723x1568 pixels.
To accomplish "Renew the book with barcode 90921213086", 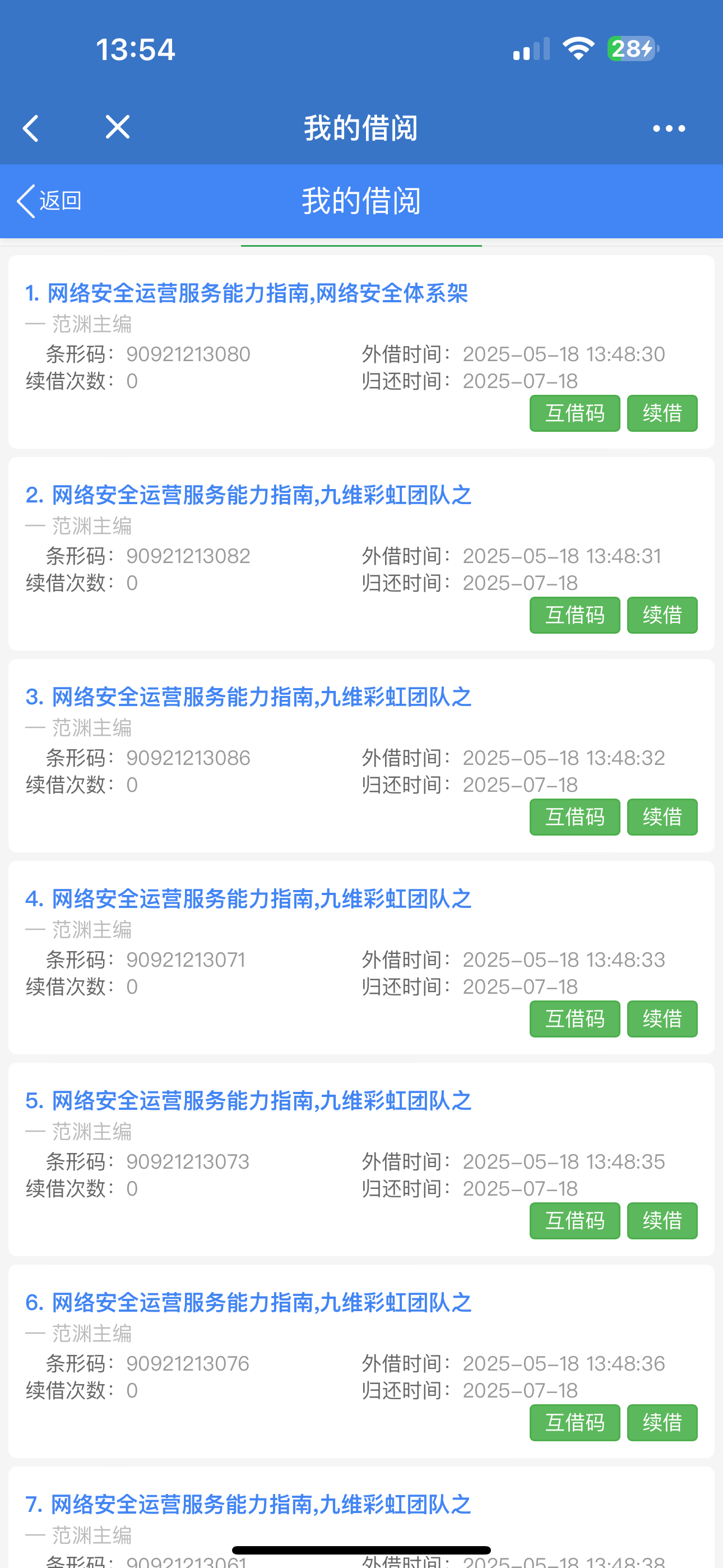I will click(661, 817).
